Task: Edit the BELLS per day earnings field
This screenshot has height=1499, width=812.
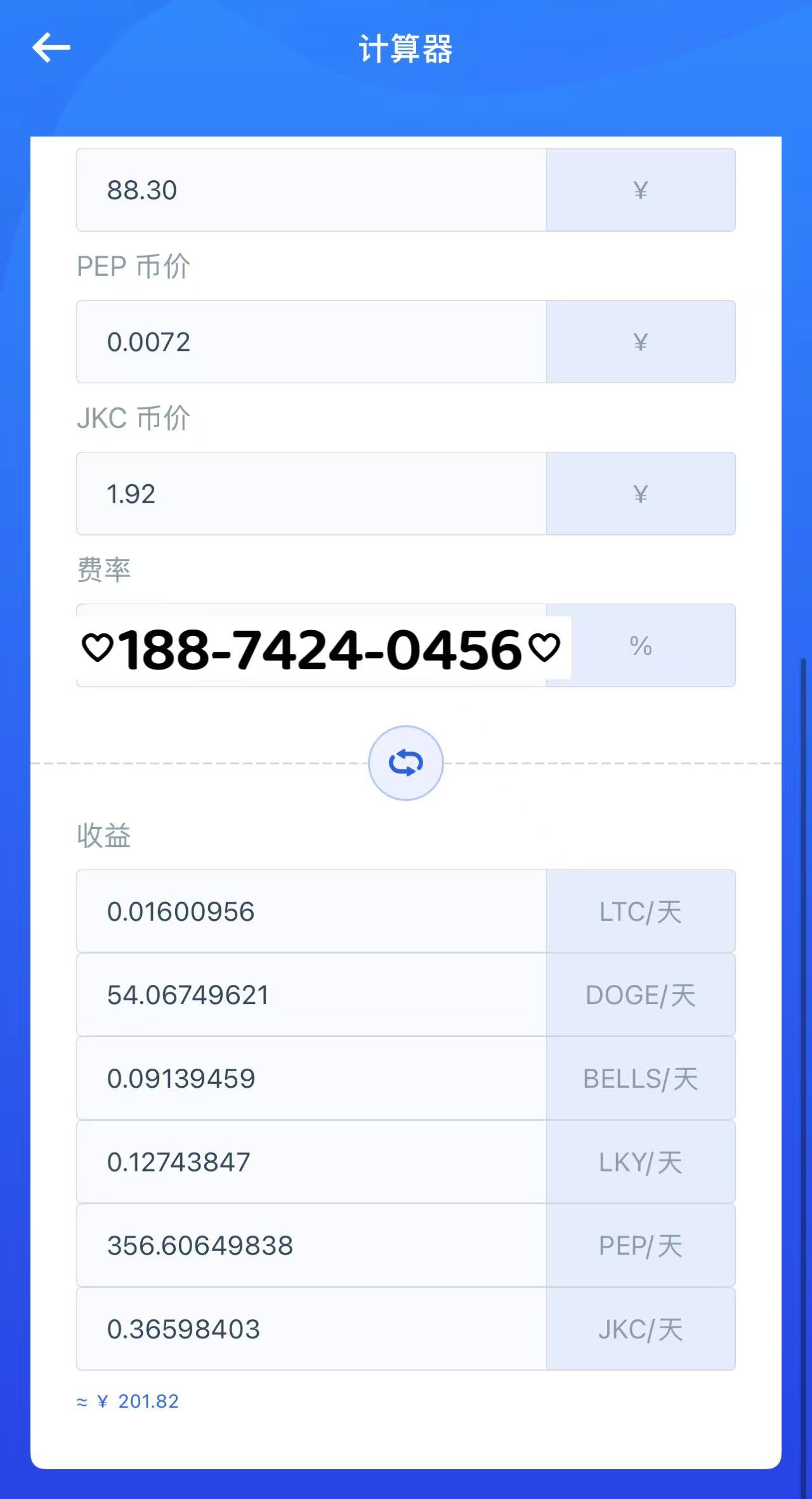Action: click(x=311, y=1078)
